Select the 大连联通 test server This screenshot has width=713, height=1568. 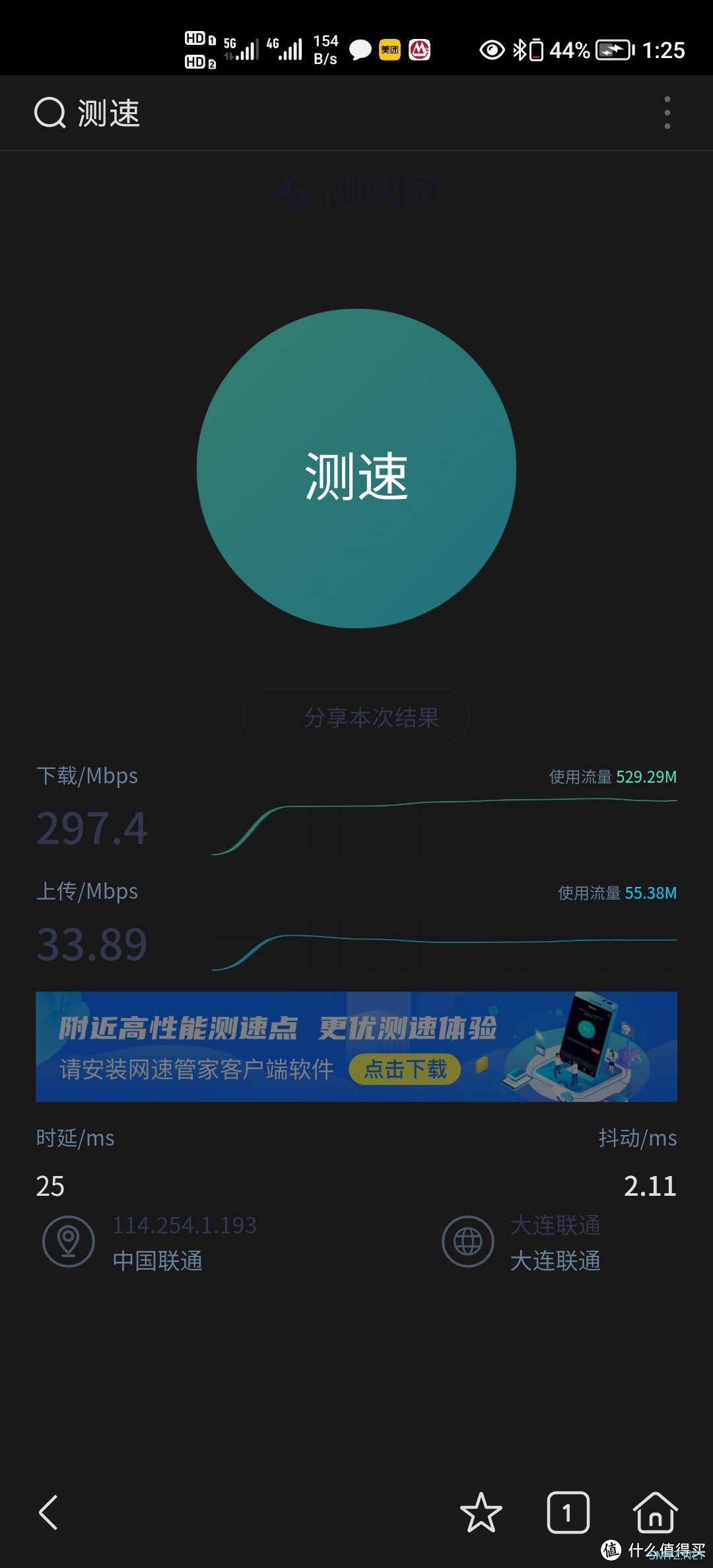point(522,1243)
